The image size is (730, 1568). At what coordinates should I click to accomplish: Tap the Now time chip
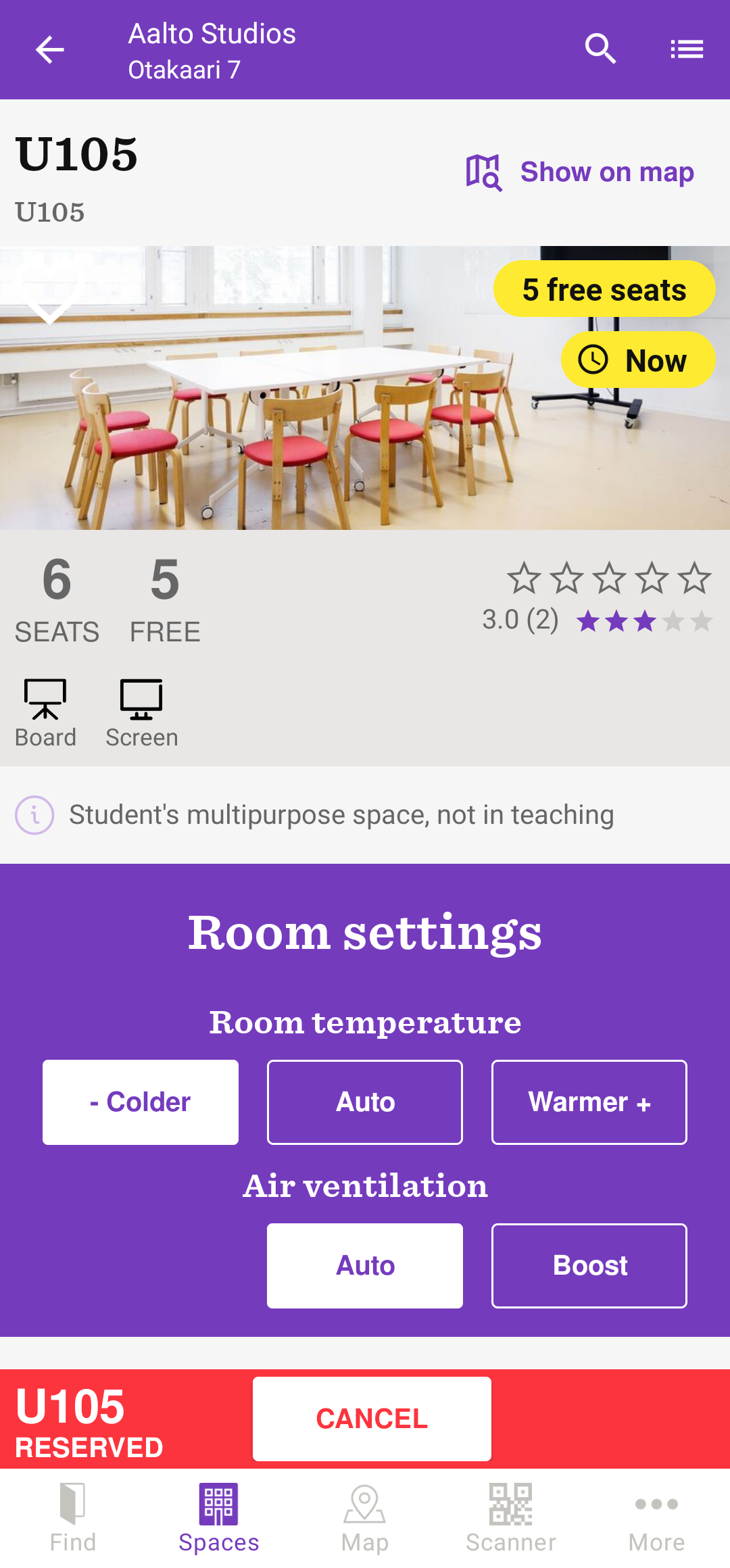click(637, 360)
